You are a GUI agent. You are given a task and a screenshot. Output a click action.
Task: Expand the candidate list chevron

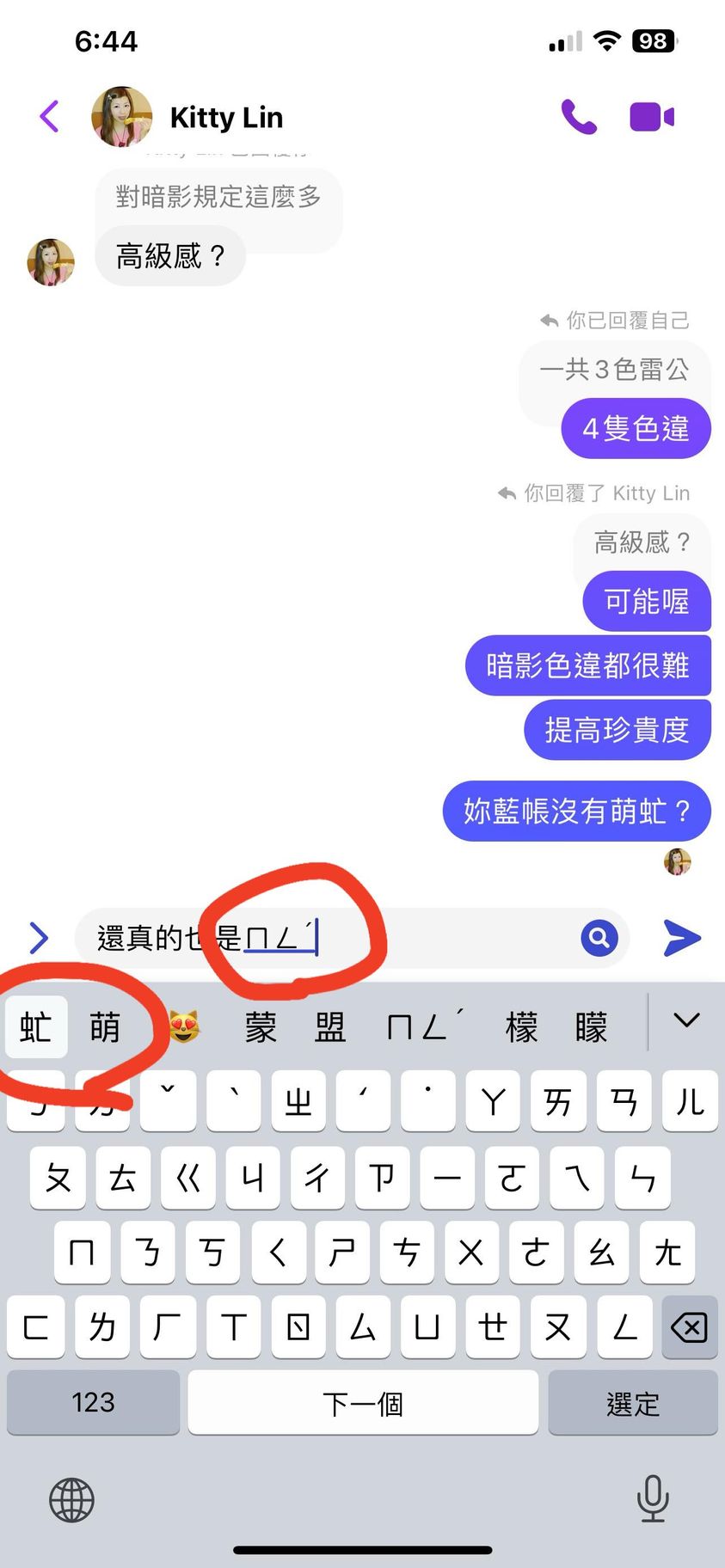pos(686,1020)
